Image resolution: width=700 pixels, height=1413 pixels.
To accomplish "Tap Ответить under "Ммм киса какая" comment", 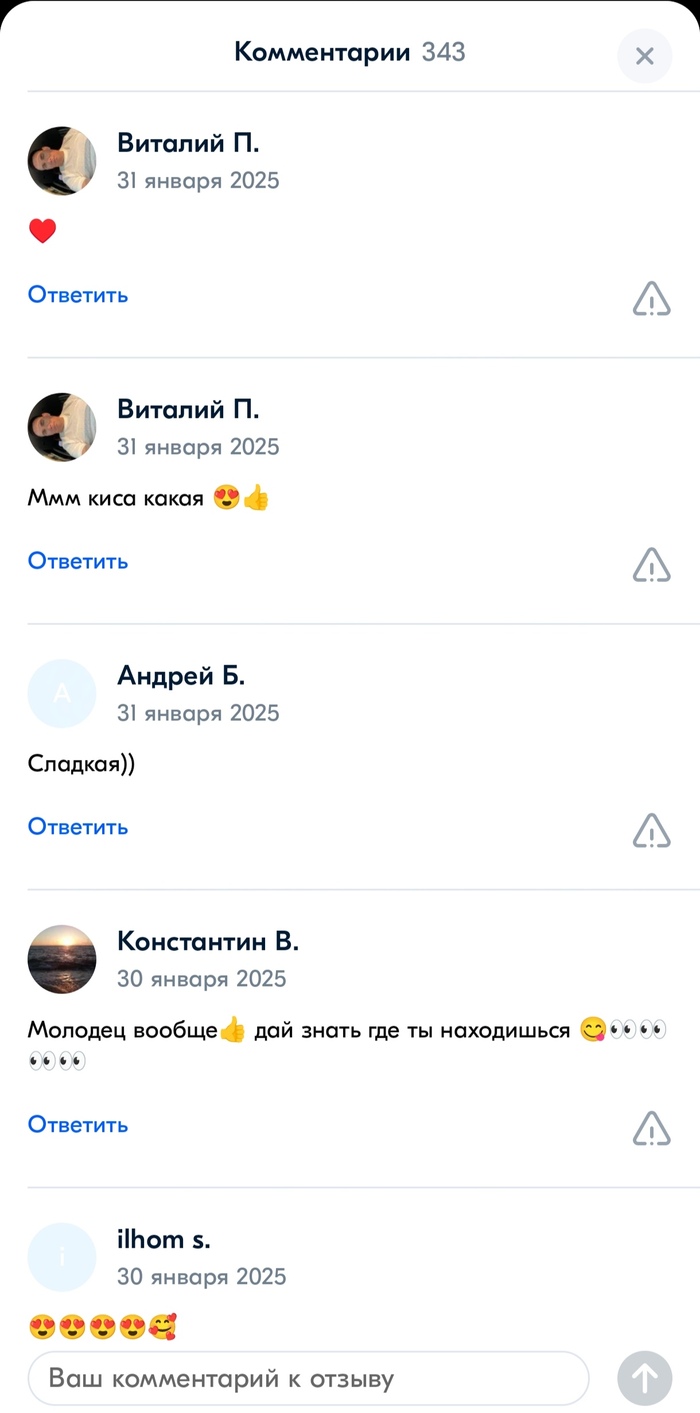I will coord(78,561).
